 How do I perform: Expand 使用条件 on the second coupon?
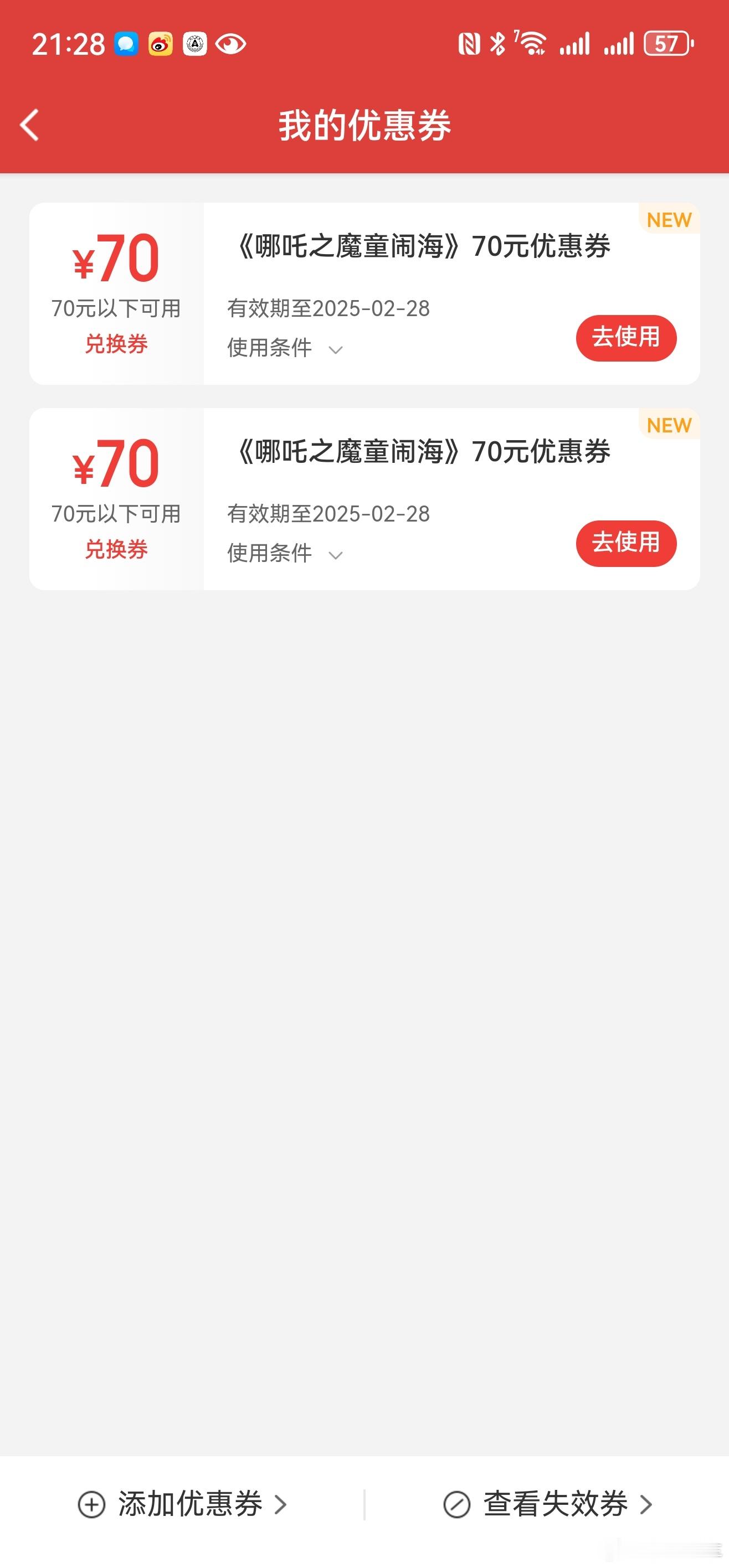(x=285, y=553)
